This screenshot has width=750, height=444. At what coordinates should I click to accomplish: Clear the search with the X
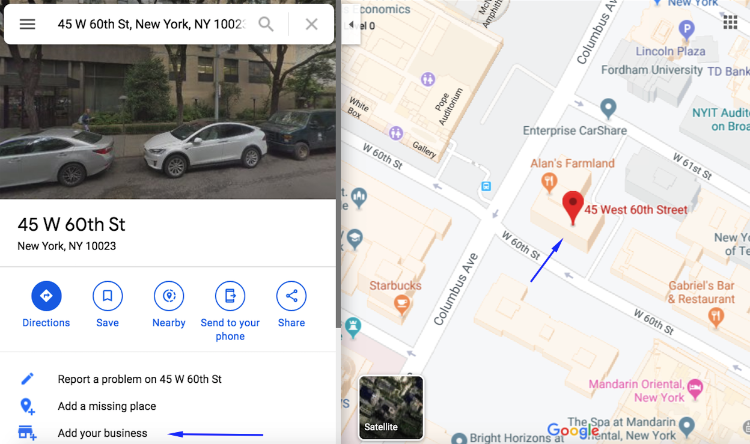tap(311, 24)
